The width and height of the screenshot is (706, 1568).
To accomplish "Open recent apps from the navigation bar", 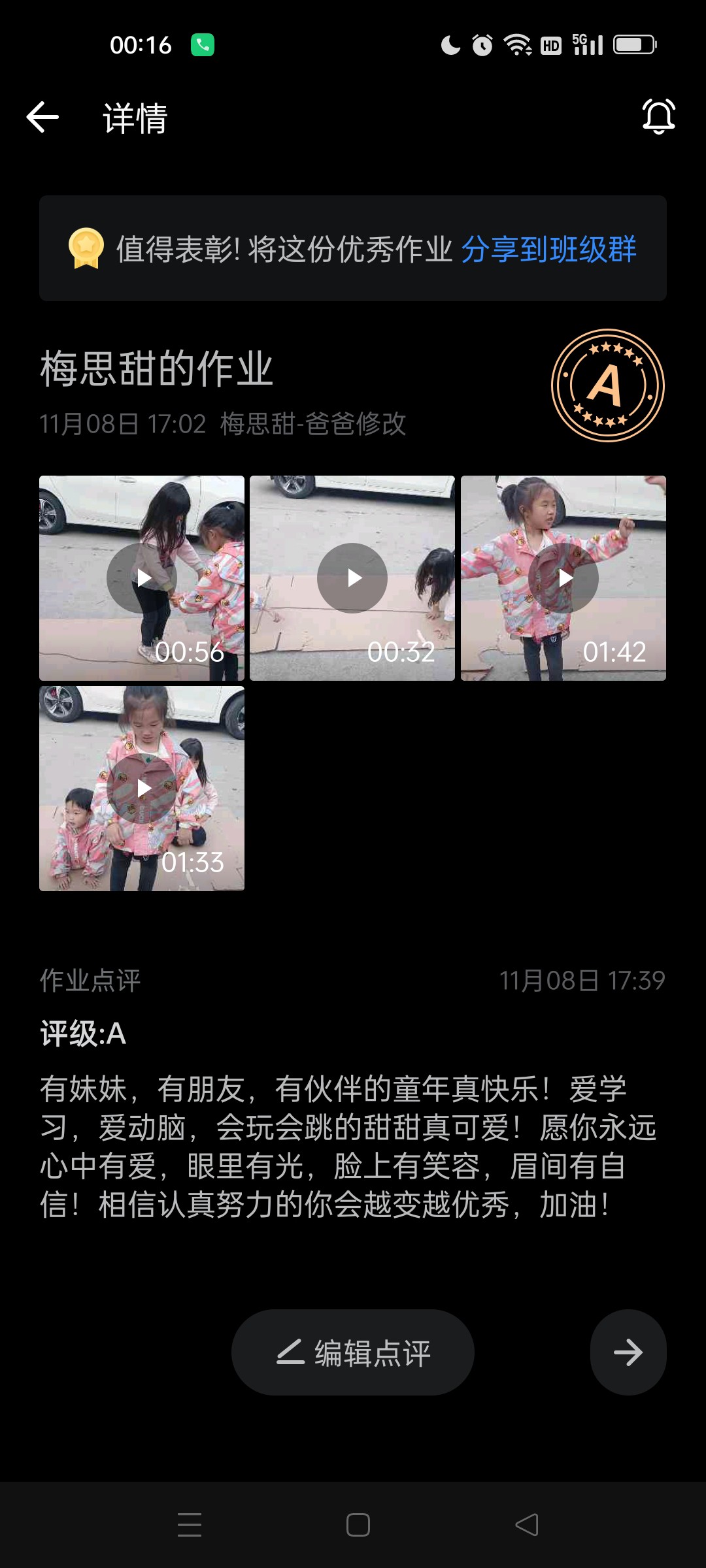I will click(190, 1525).
